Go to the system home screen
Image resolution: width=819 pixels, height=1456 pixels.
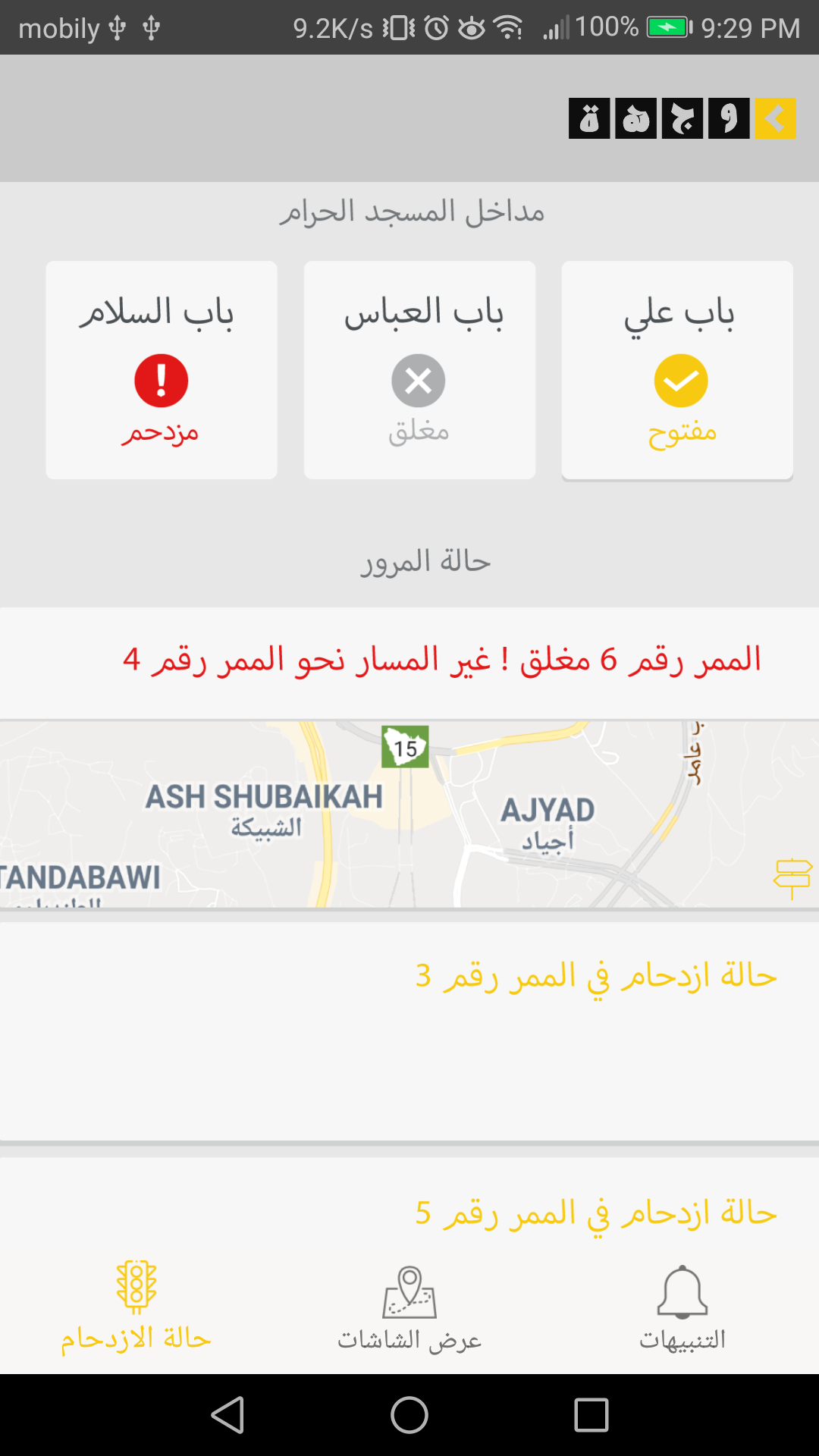click(x=409, y=1415)
